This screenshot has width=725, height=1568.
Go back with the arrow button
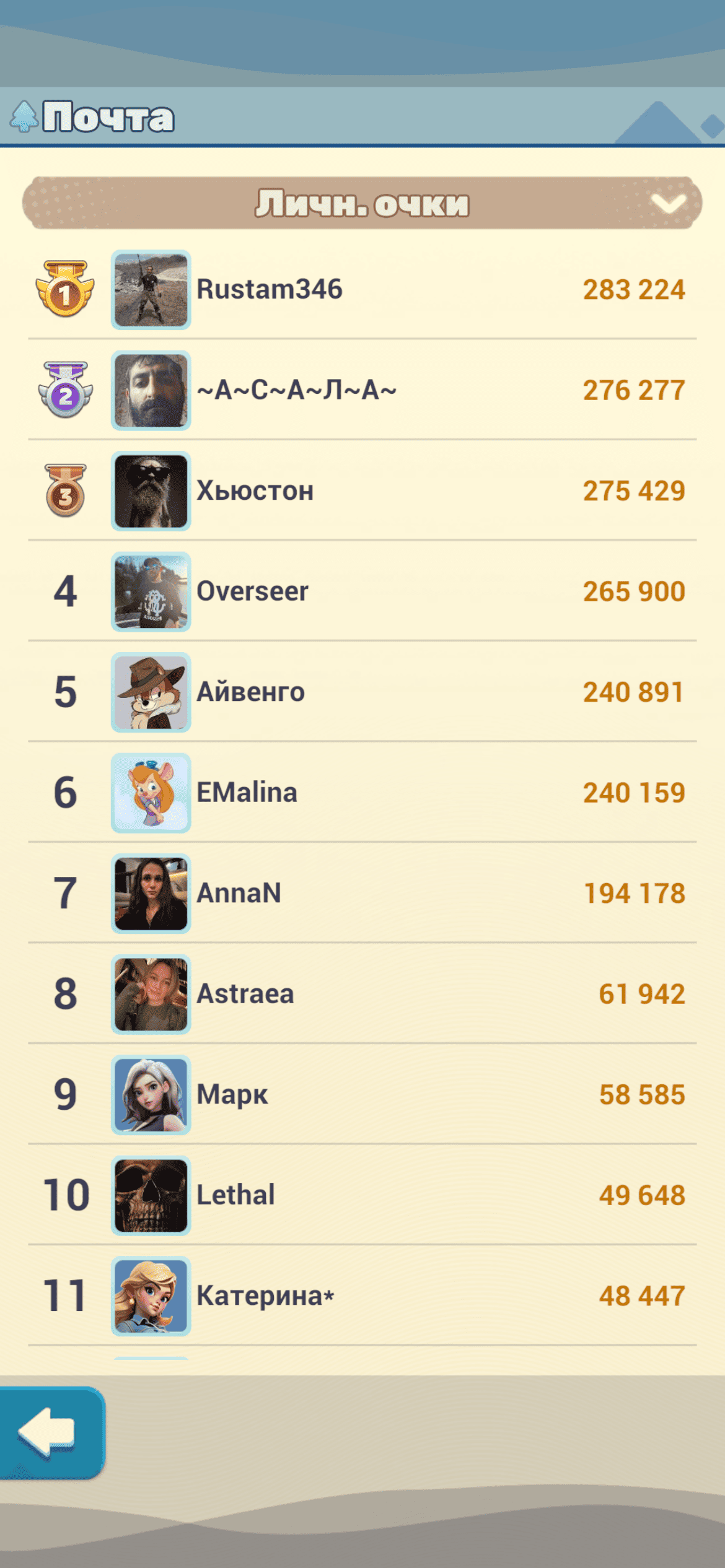[x=51, y=1432]
